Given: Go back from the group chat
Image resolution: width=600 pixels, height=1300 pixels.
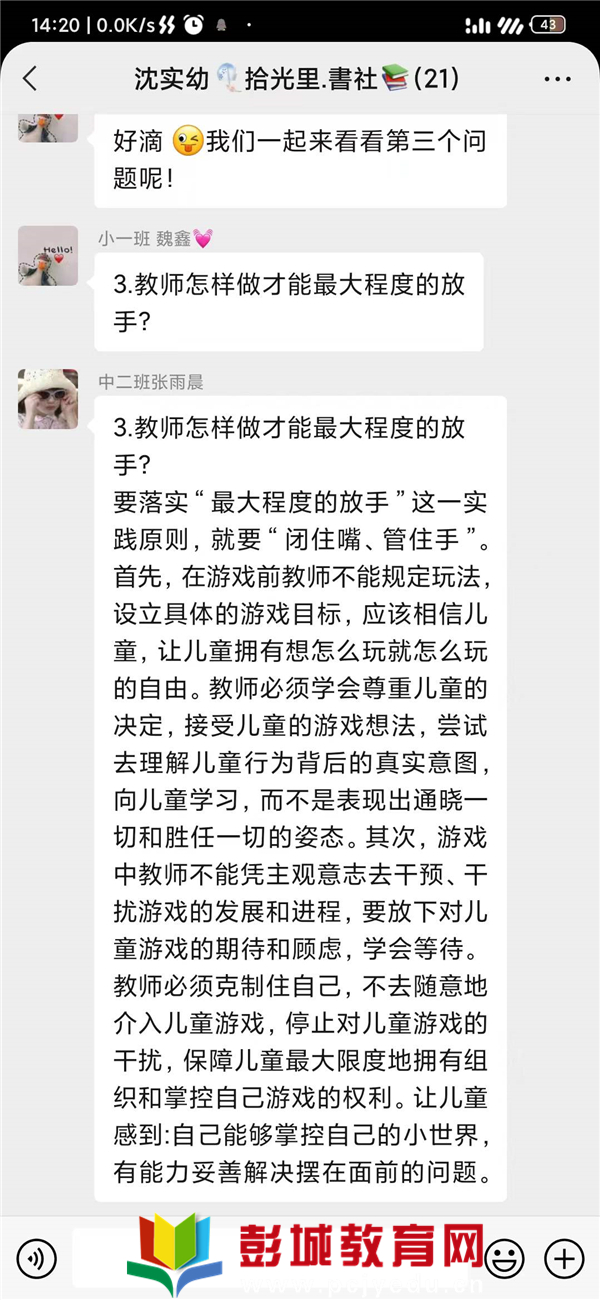Looking at the screenshot, I should 30,80.
